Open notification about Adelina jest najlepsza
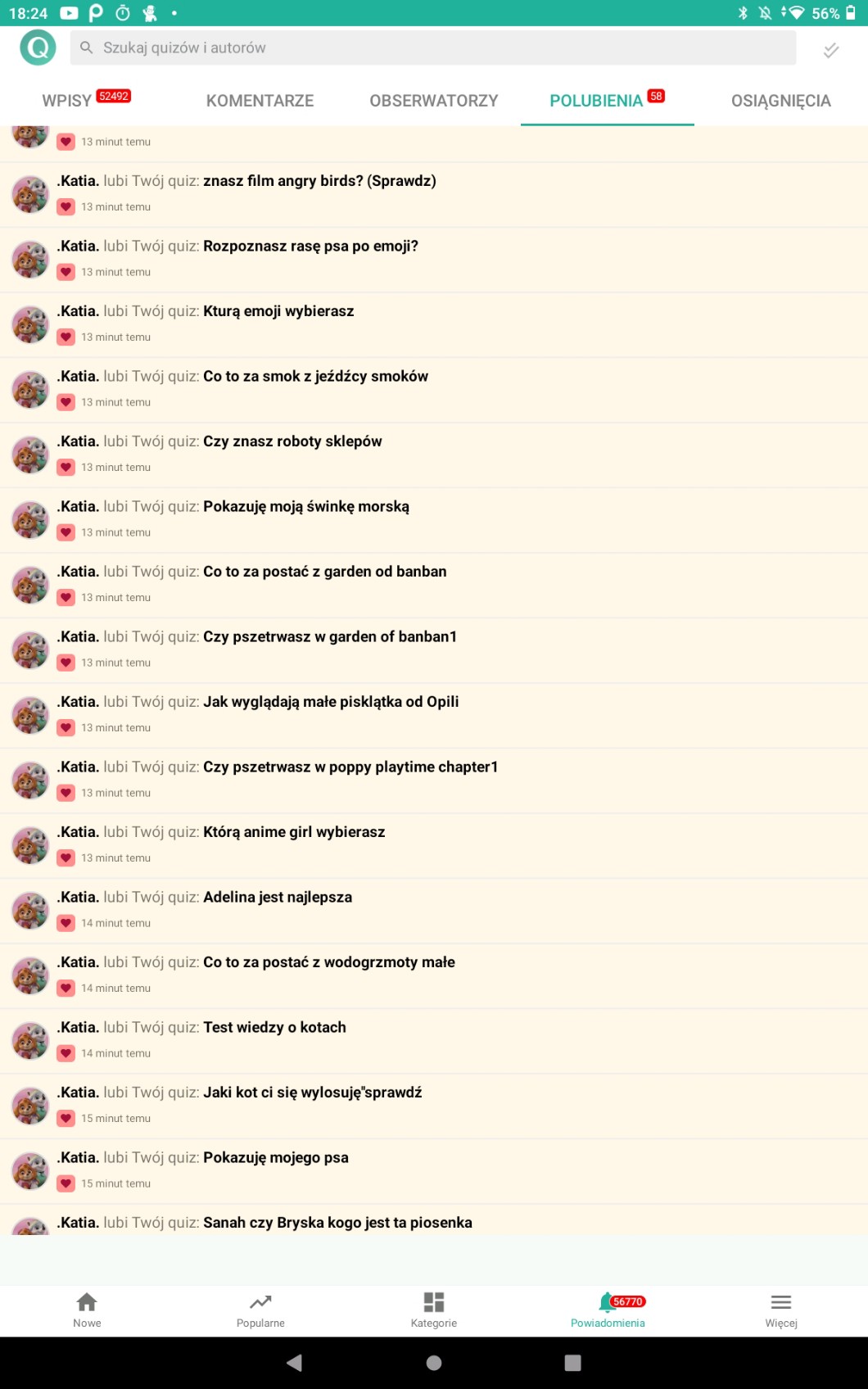The height and width of the screenshot is (1389, 868). [x=278, y=898]
